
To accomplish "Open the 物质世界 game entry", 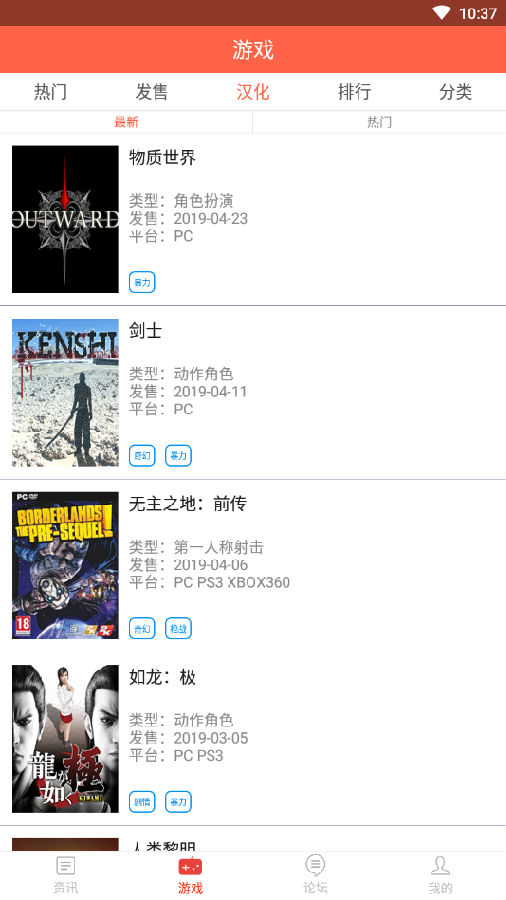I will [x=253, y=219].
